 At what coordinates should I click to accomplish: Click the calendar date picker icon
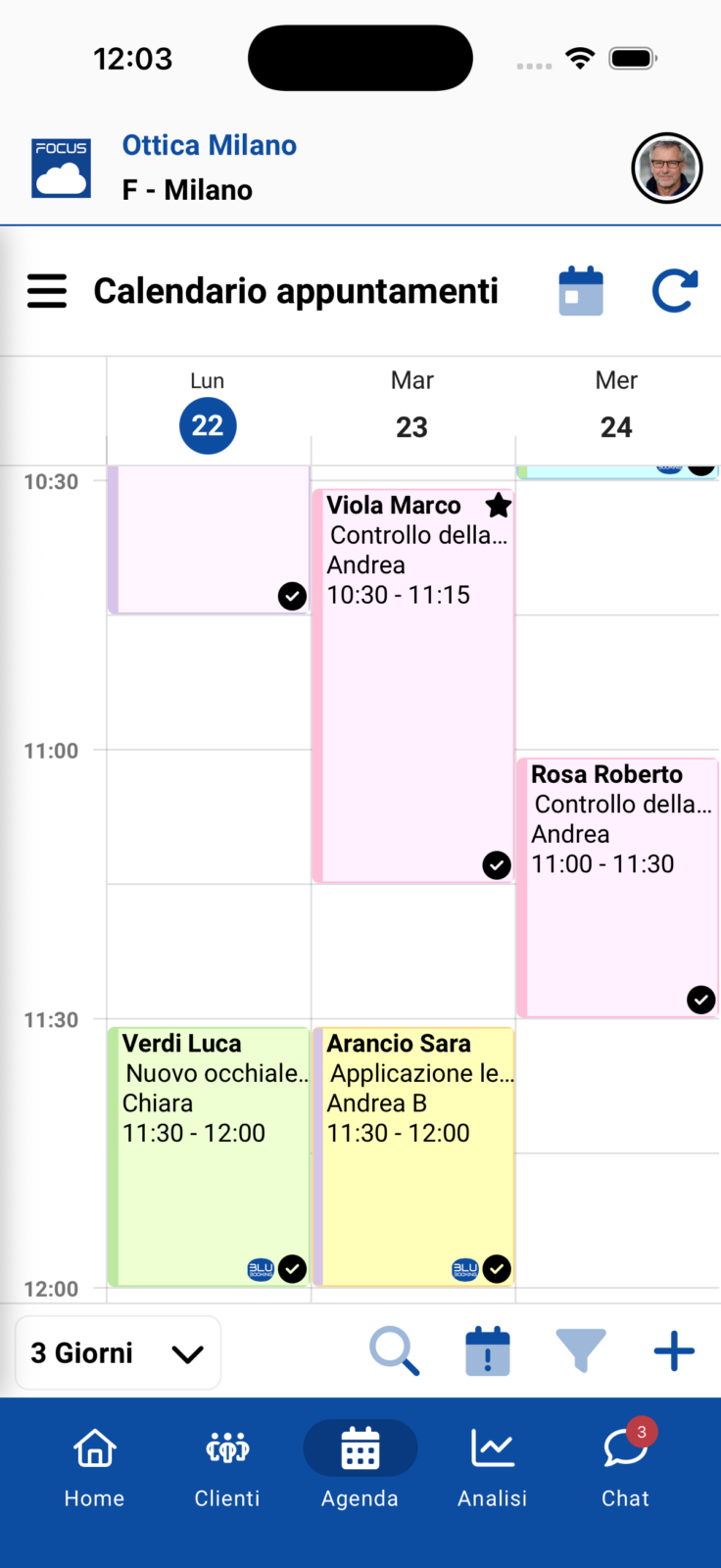point(580,290)
